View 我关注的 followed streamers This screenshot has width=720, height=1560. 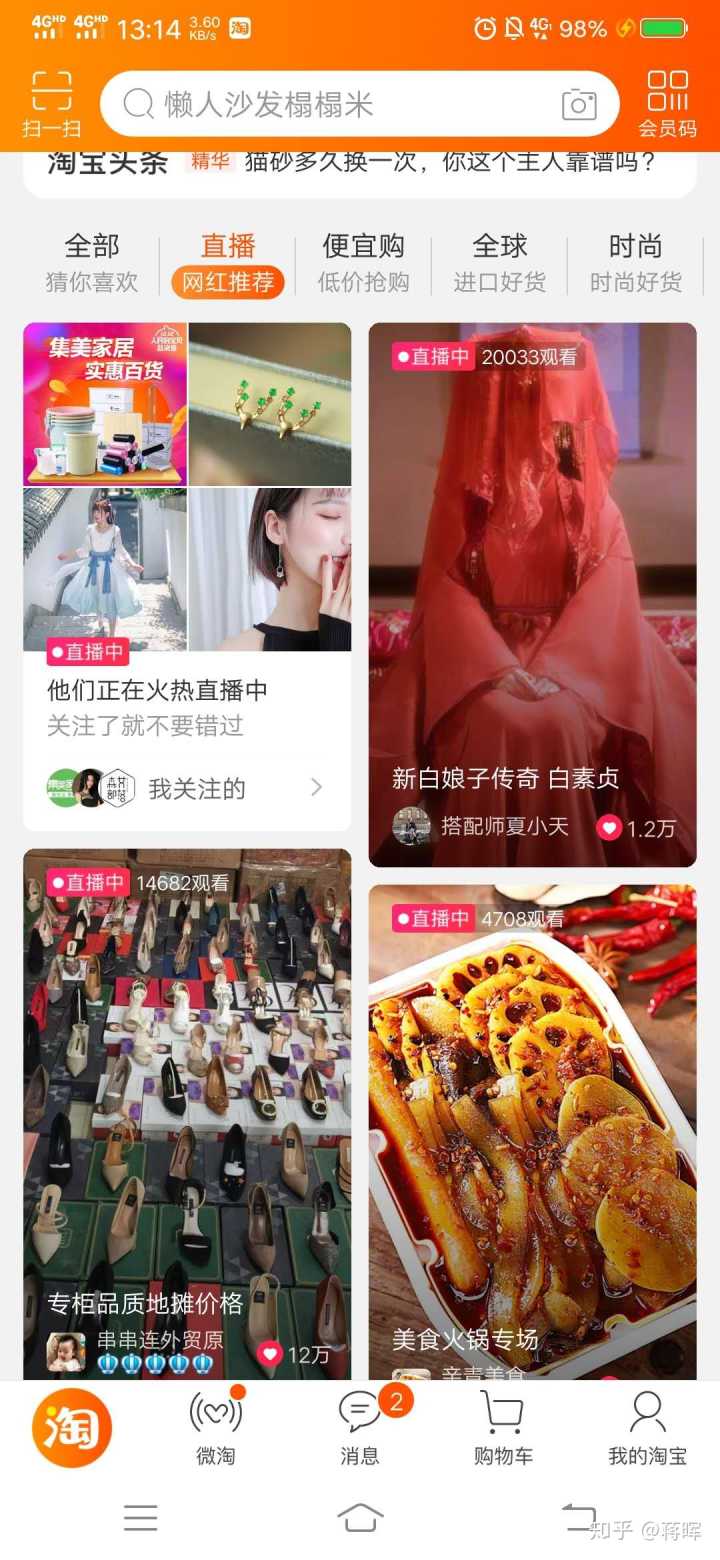pos(196,788)
